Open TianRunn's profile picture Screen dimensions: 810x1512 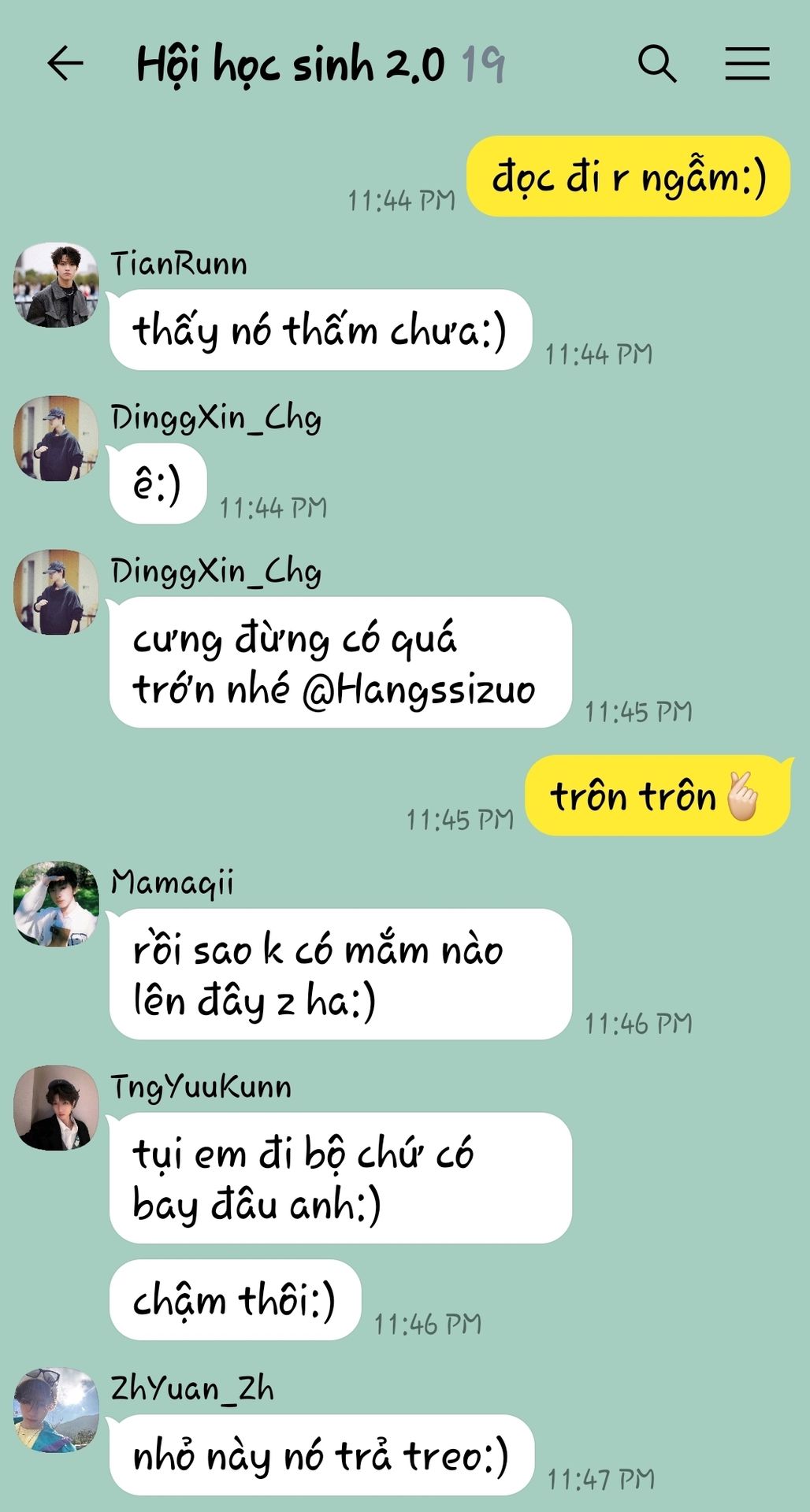pyautogui.click(x=56, y=285)
